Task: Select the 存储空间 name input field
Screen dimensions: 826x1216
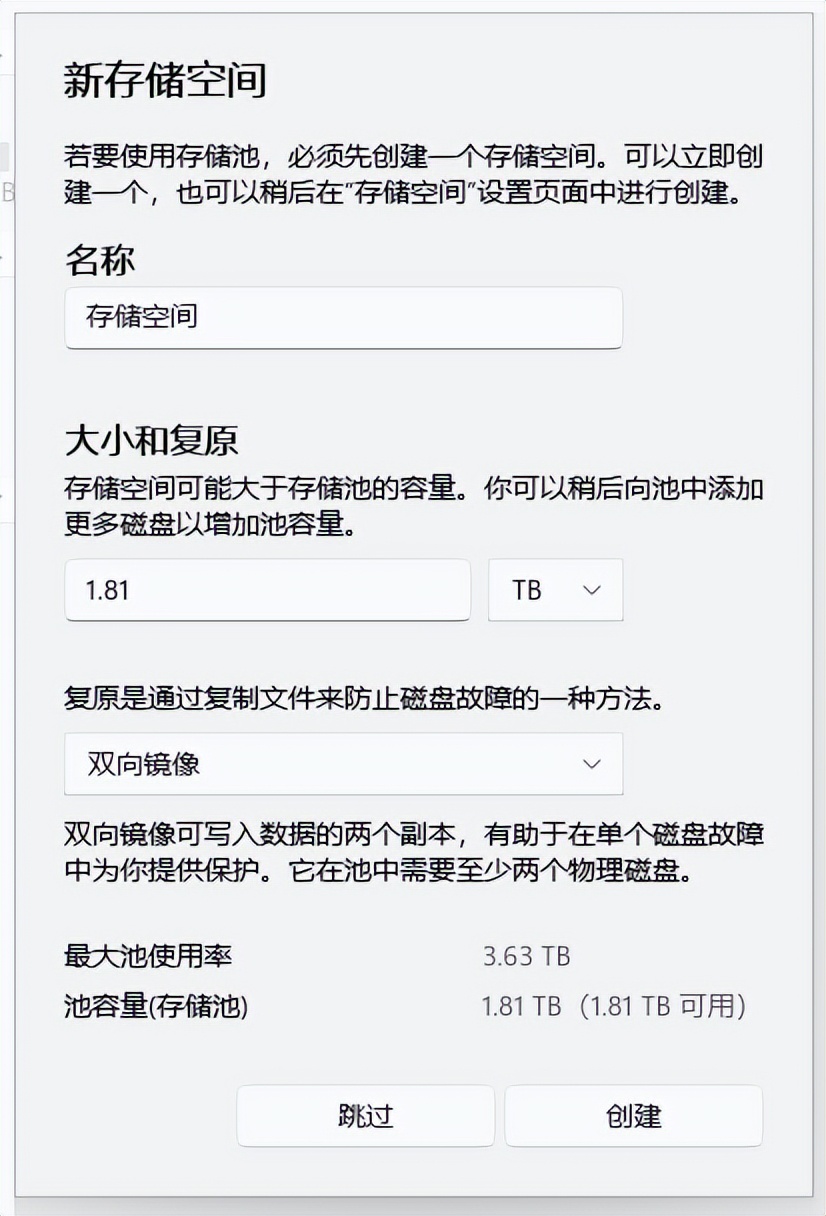Action: pos(343,317)
